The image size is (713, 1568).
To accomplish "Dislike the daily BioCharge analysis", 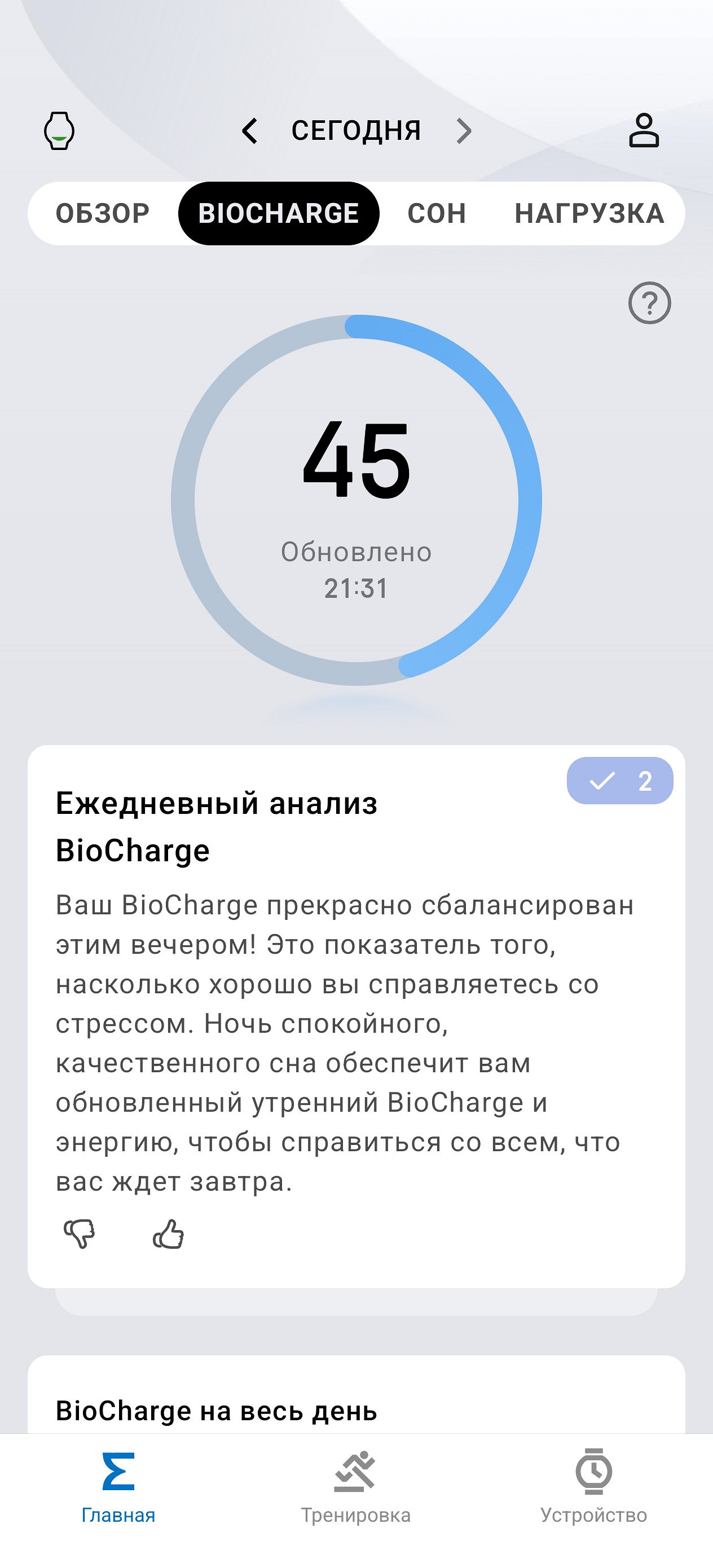I will (x=80, y=1234).
